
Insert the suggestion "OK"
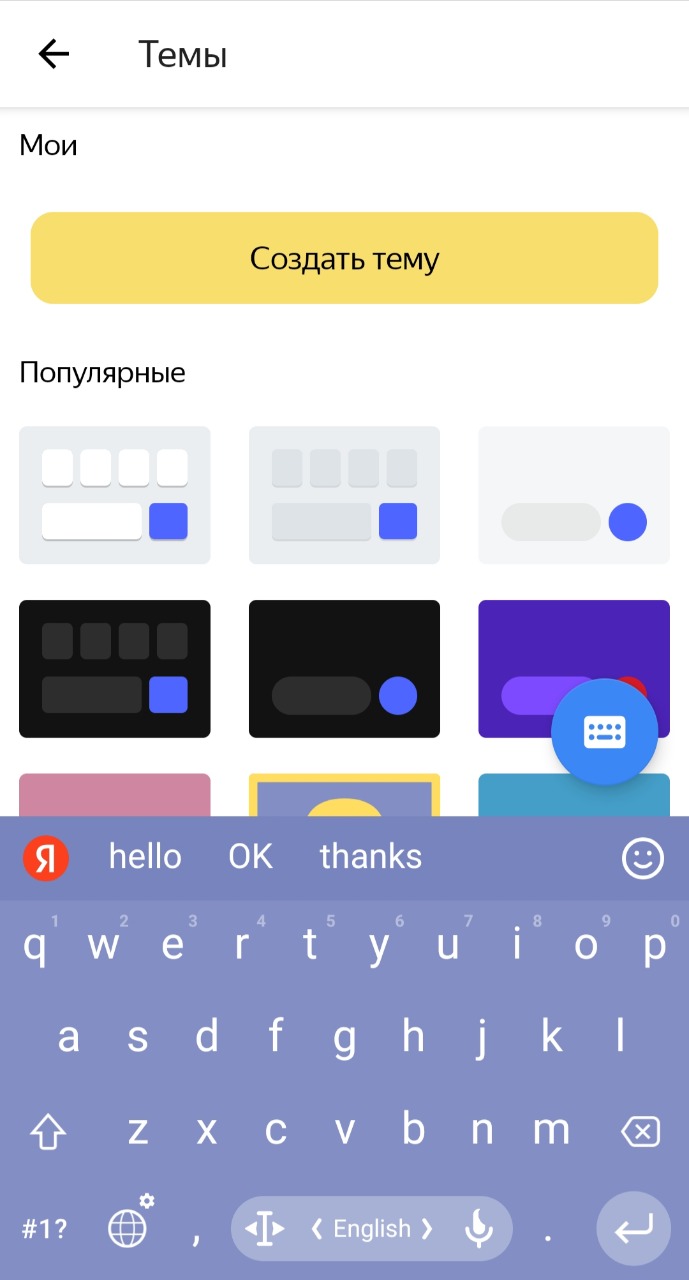pos(250,857)
